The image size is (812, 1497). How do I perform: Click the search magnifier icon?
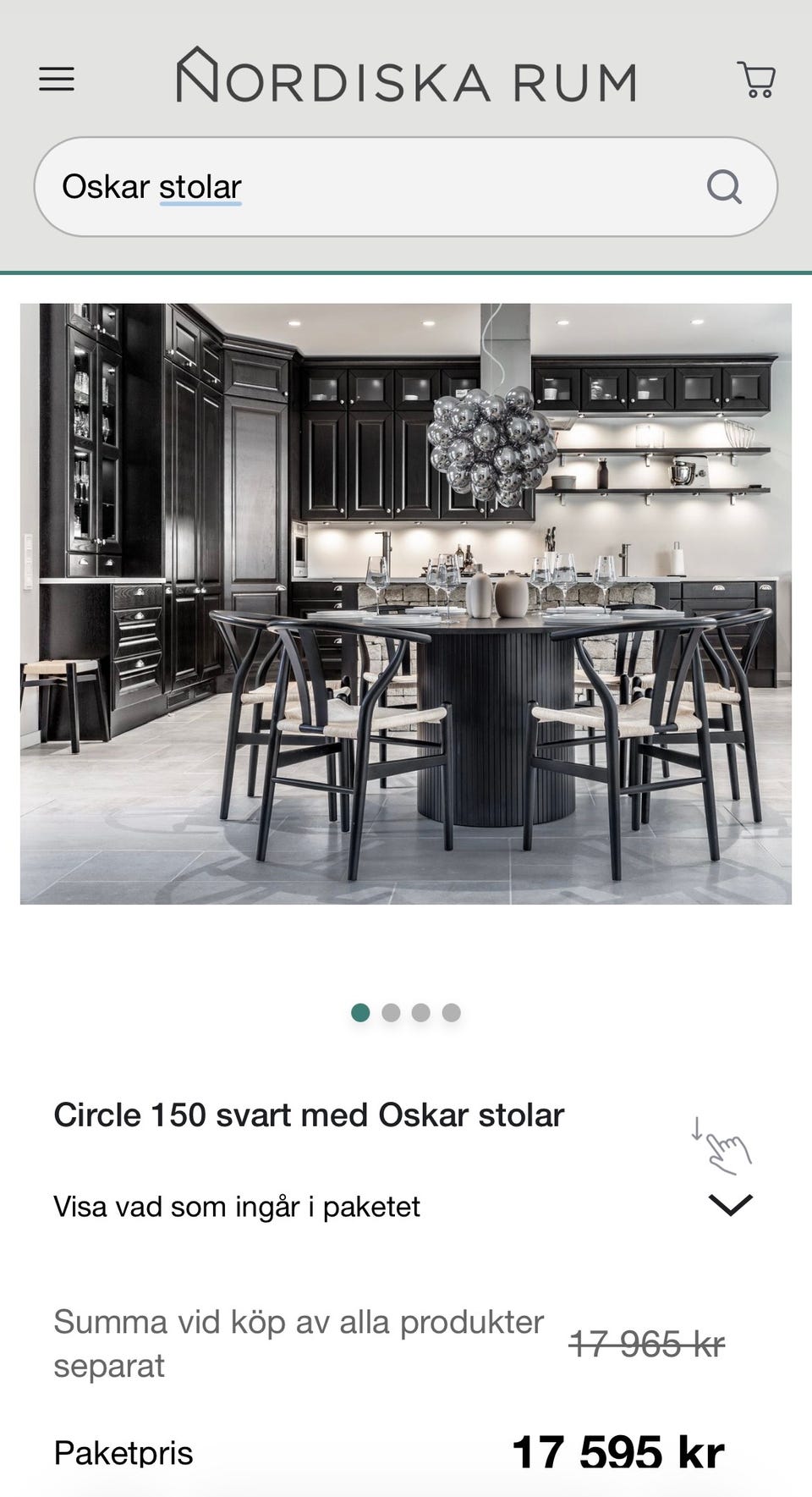pyautogui.click(x=725, y=185)
